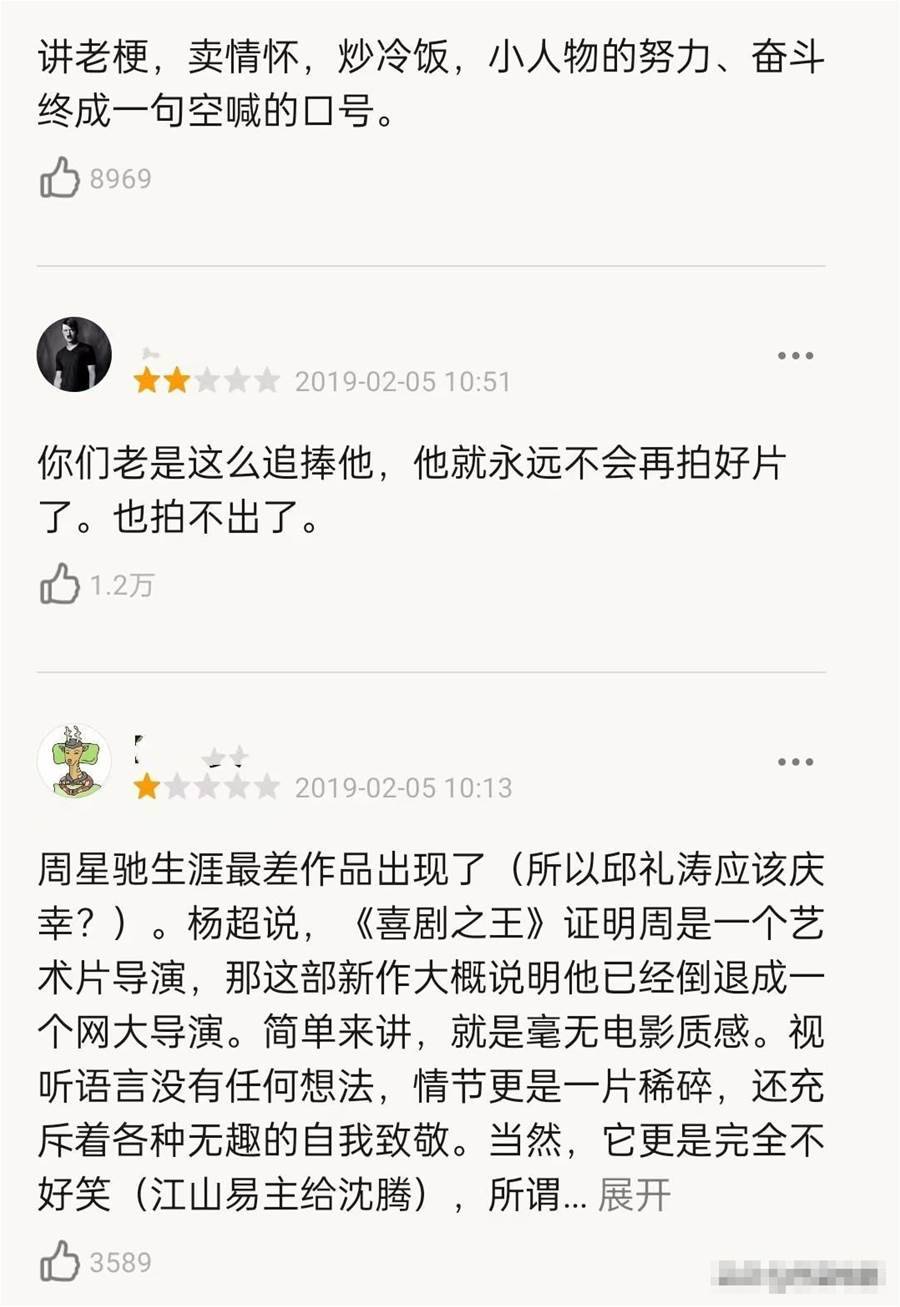Open profile of the 10:13 reviewer avatar
The height and width of the screenshot is (1307, 900).
74,761
